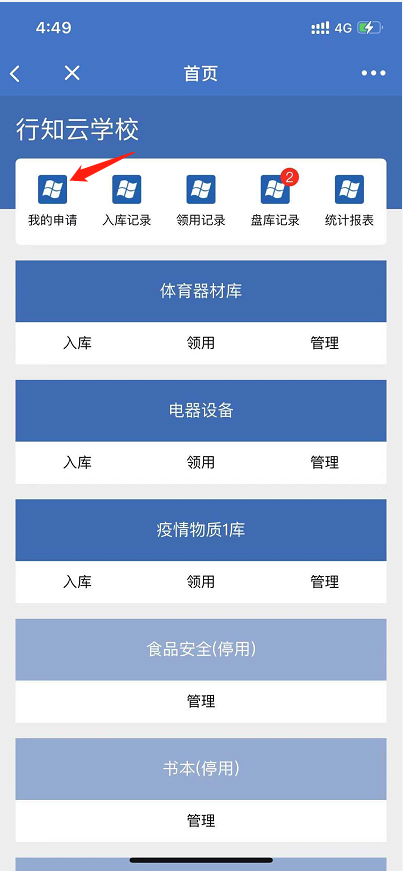Image resolution: width=403 pixels, height=871 pixels.
Task: Select 领用 under 电器设备
Action: [201, 463]
